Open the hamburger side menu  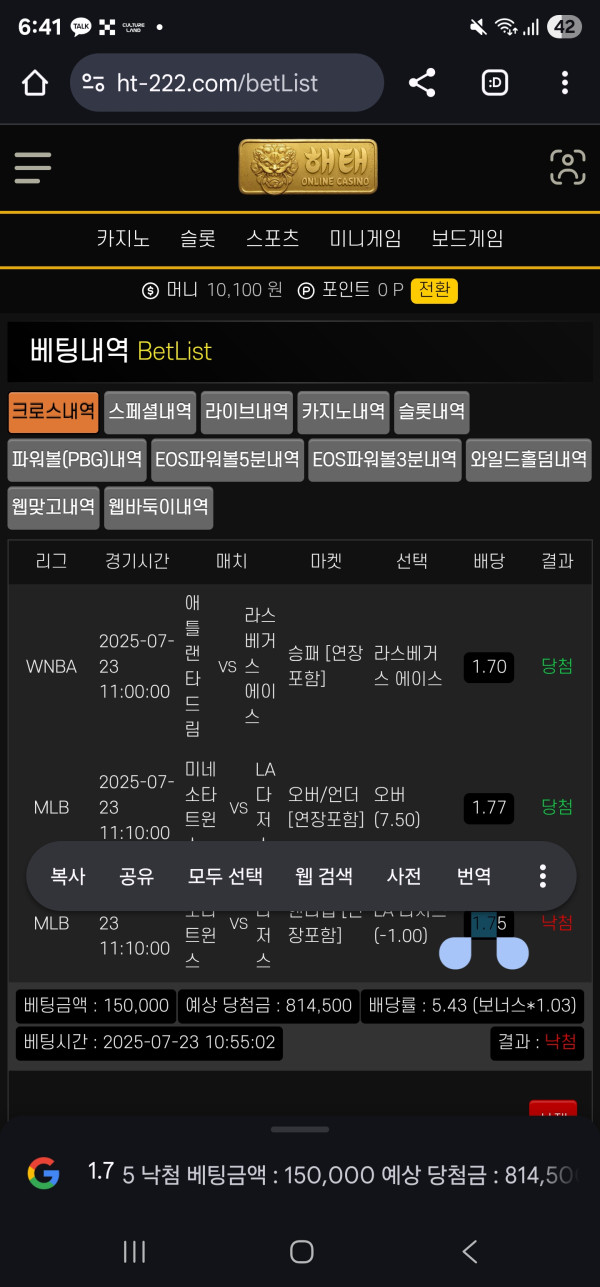tap(33, 167)
